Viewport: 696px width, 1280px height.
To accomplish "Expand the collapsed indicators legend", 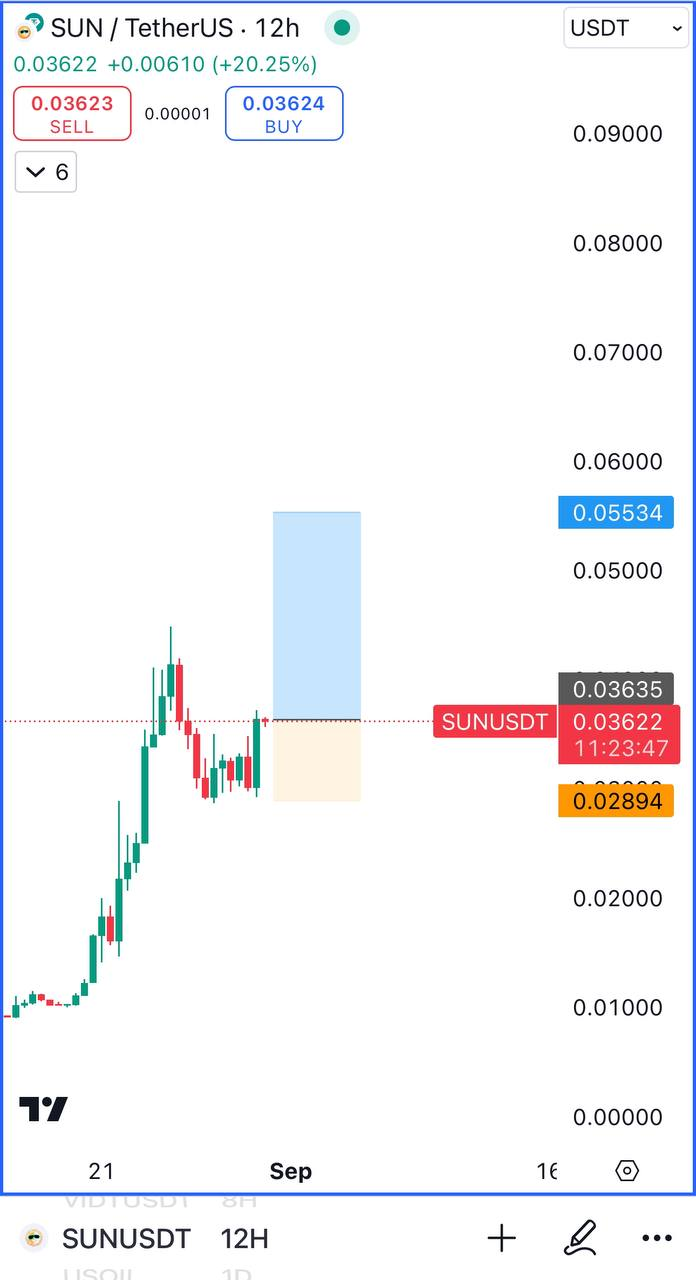I will click(46, 172).
